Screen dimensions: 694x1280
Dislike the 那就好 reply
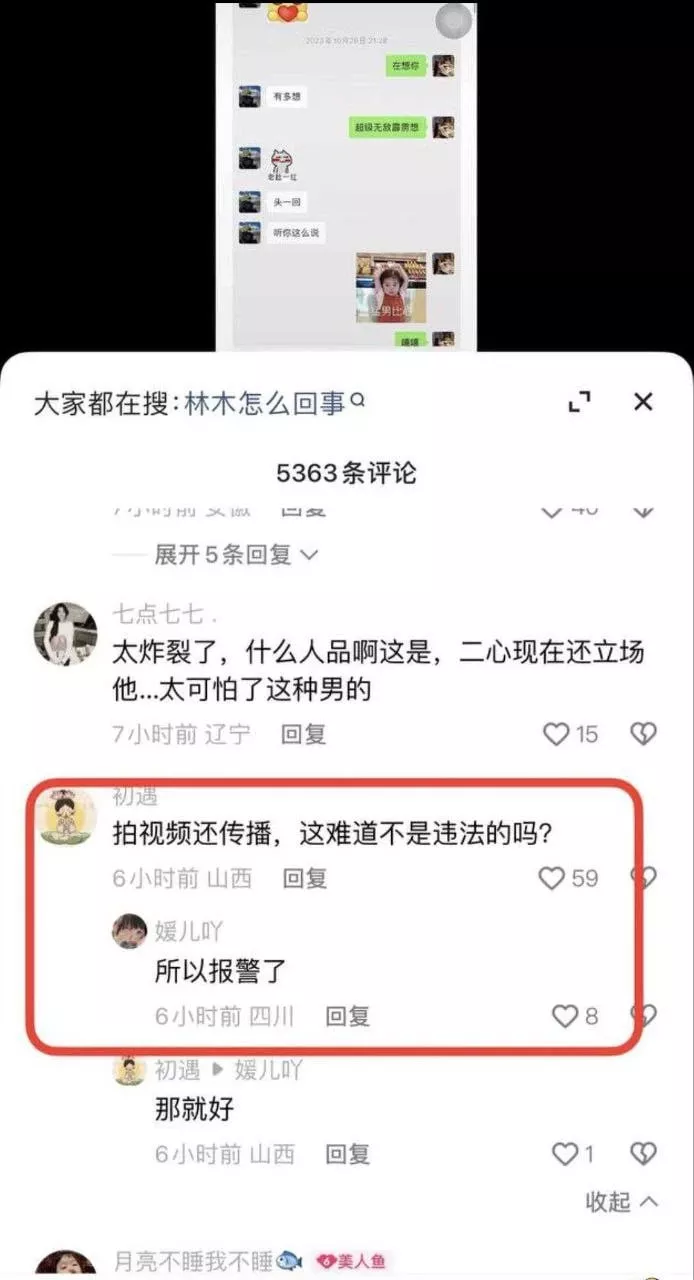pyautogui.click(x=644, y=1154)
